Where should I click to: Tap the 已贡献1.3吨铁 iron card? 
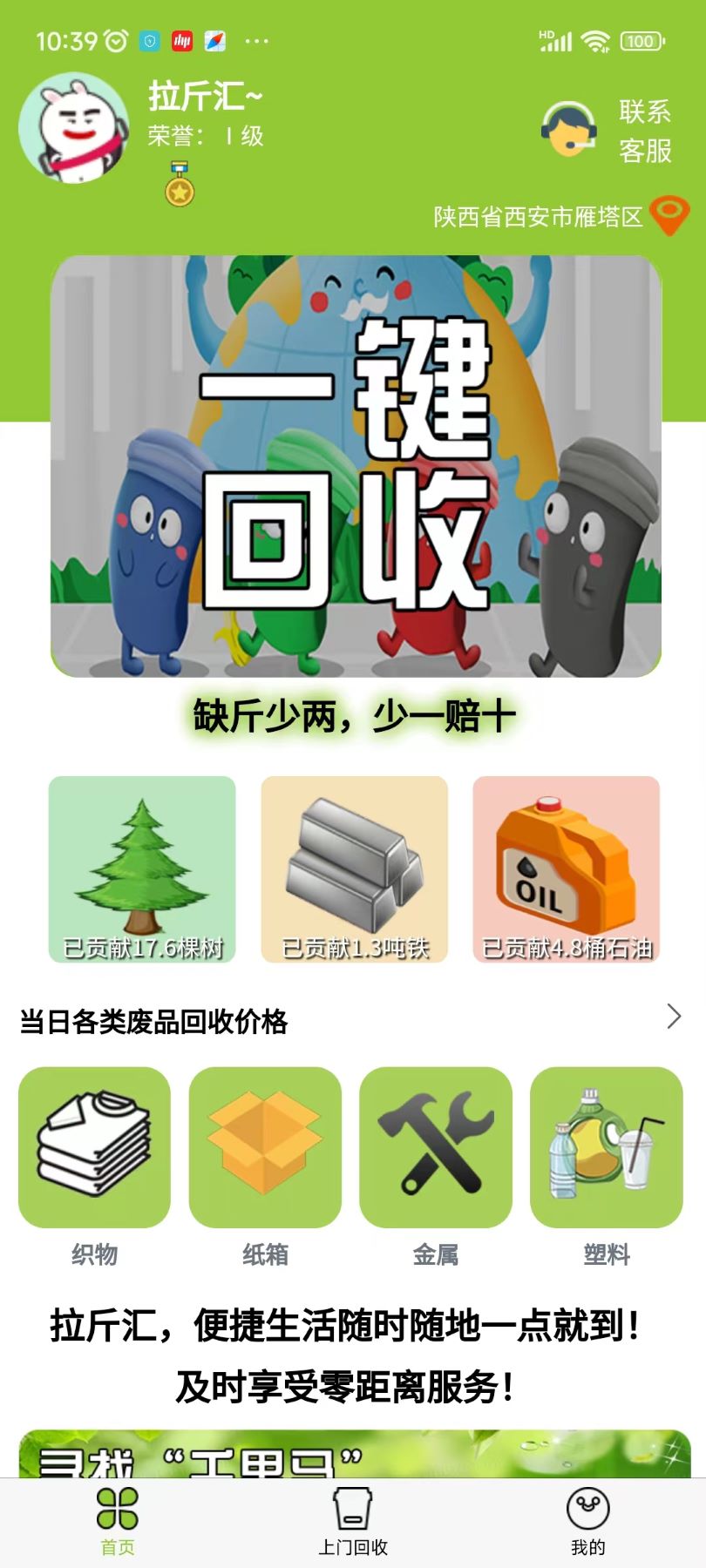354,868
